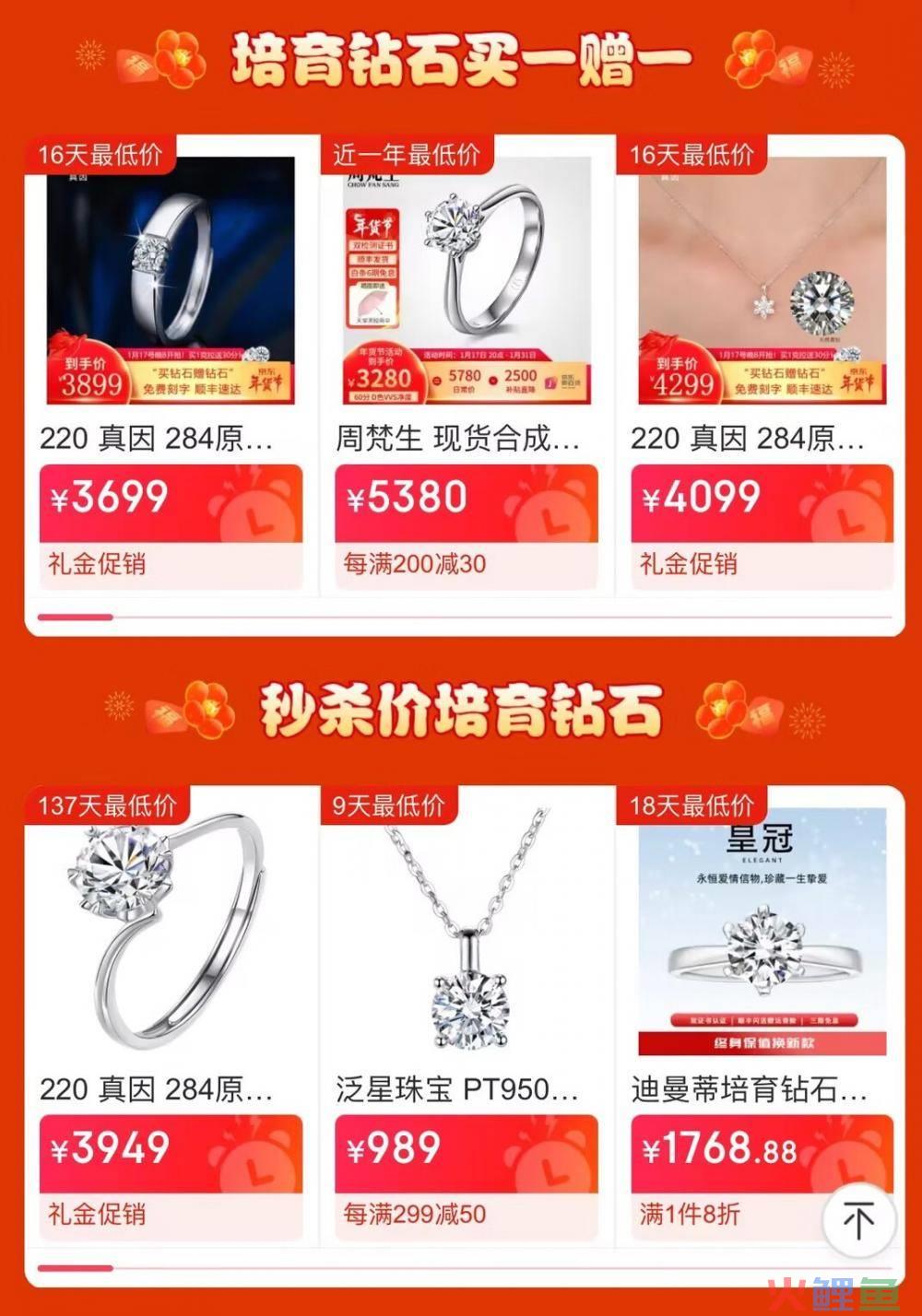Select the 220 真因 ring priced ¥3949
The height and width of the screenshot is (1316, 922).
[x=171, y=931]
